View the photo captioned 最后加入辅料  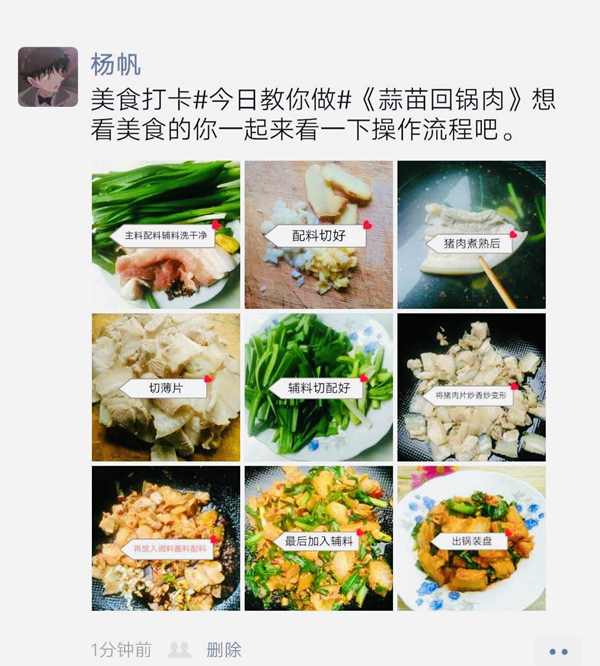click(x=318, y=538)
